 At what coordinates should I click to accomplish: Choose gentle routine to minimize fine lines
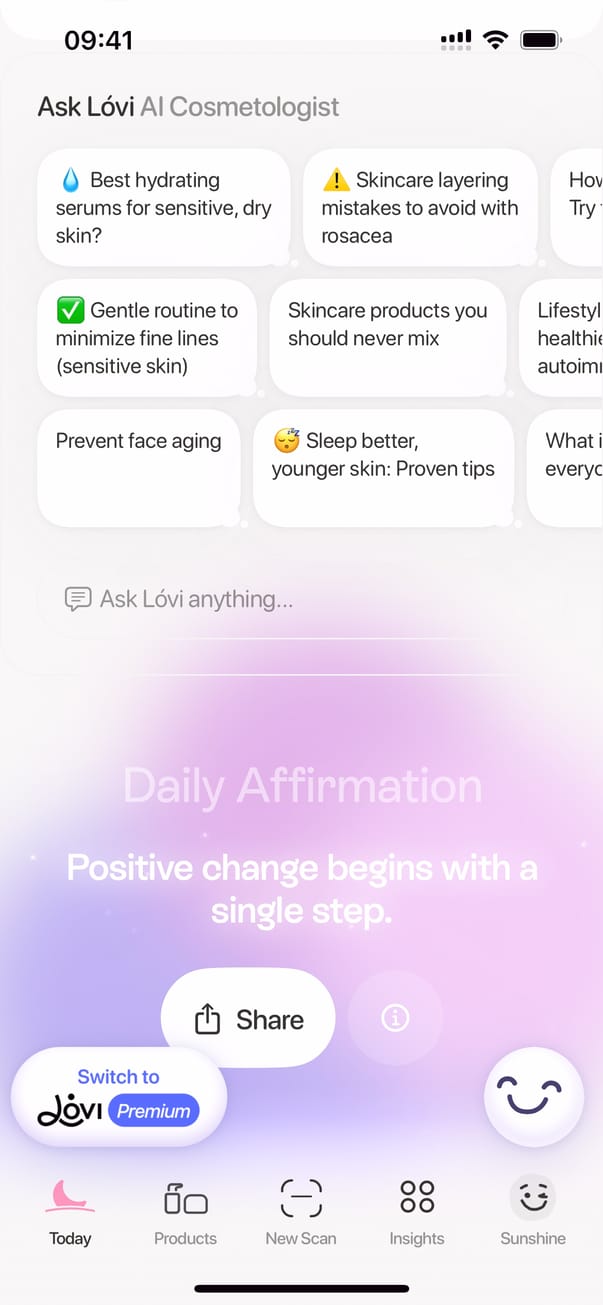(147, 338)
